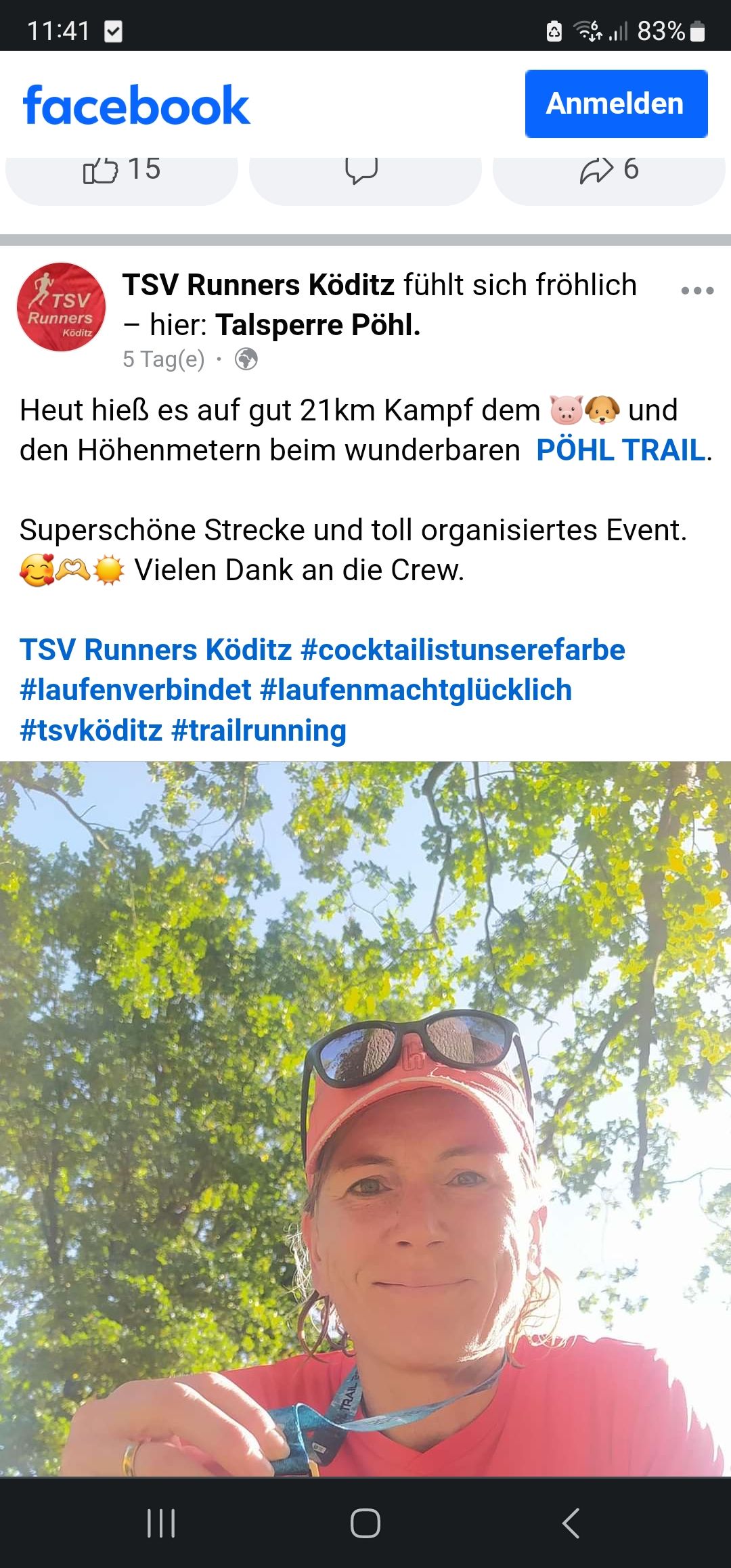Viewport: 731px width, 1568px height.
Task: Open hashtag #cocktailistunserefarbe
Action: 462,650
